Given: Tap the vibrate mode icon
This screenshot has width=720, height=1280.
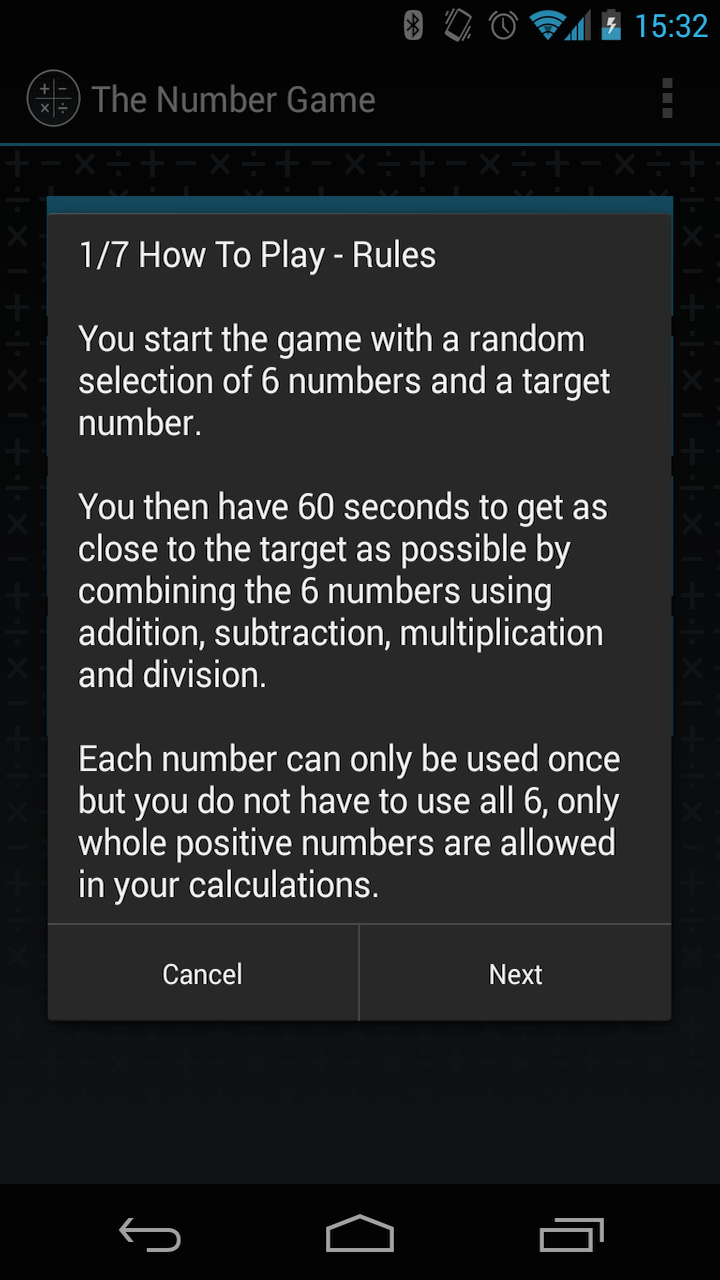Looking at the screenshot, I should click(457, 25).
